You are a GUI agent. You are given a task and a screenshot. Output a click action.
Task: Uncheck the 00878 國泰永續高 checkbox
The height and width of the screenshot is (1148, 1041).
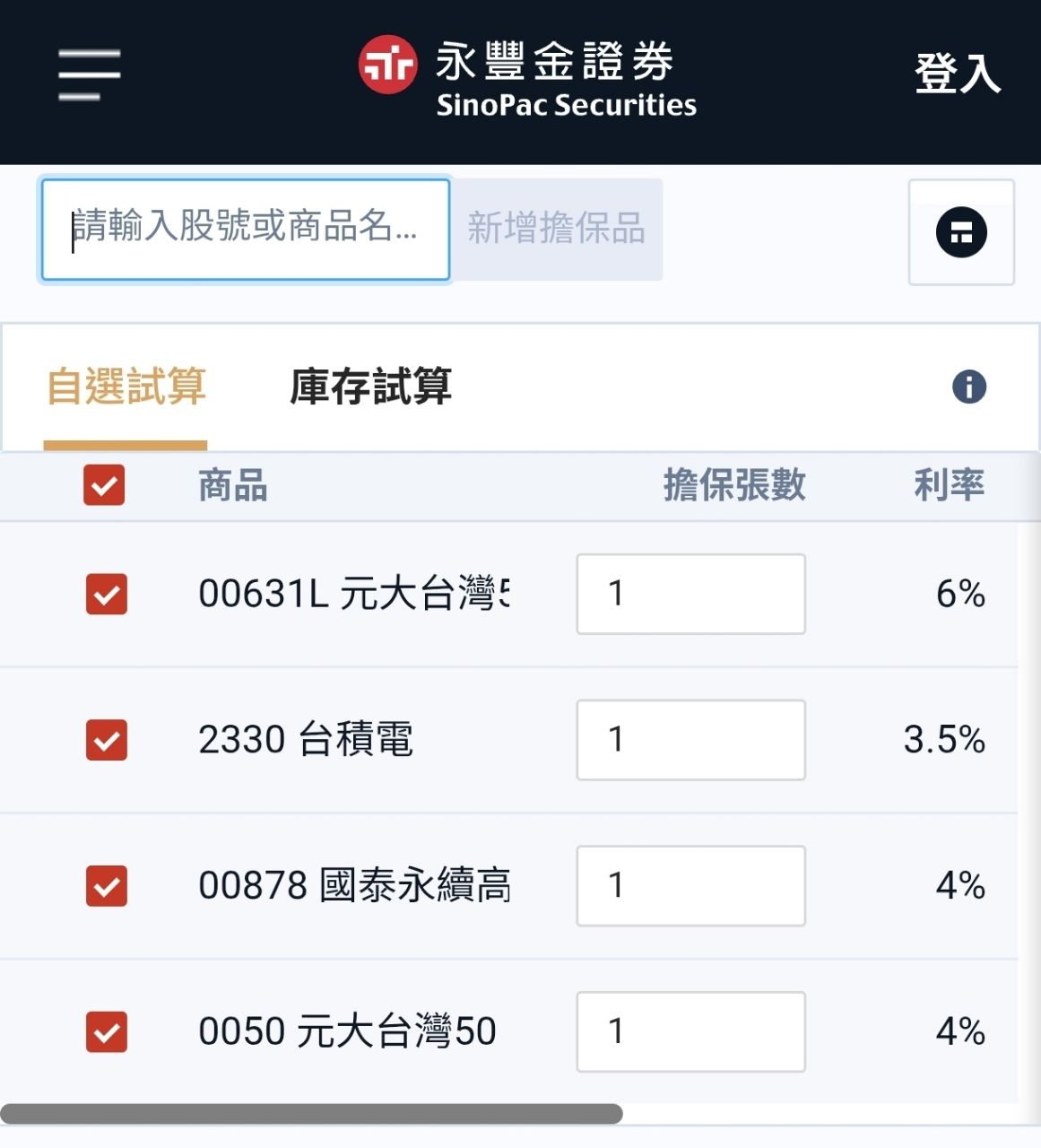point(107,886)
